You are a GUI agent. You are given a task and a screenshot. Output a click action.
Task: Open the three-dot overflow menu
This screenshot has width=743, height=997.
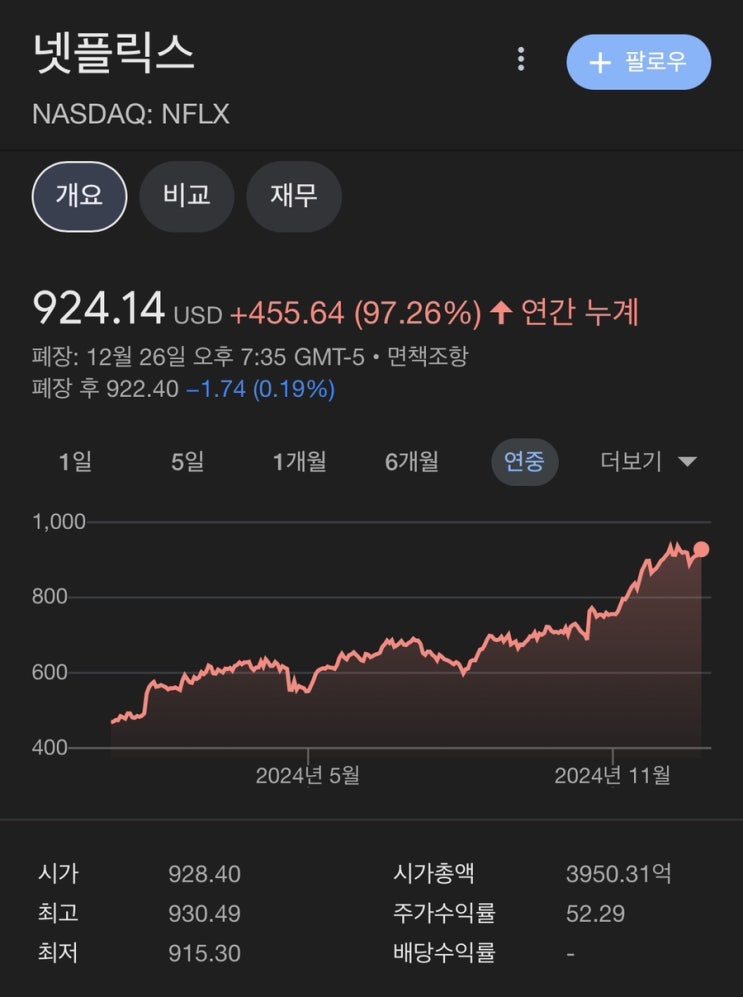pos(520,60)
